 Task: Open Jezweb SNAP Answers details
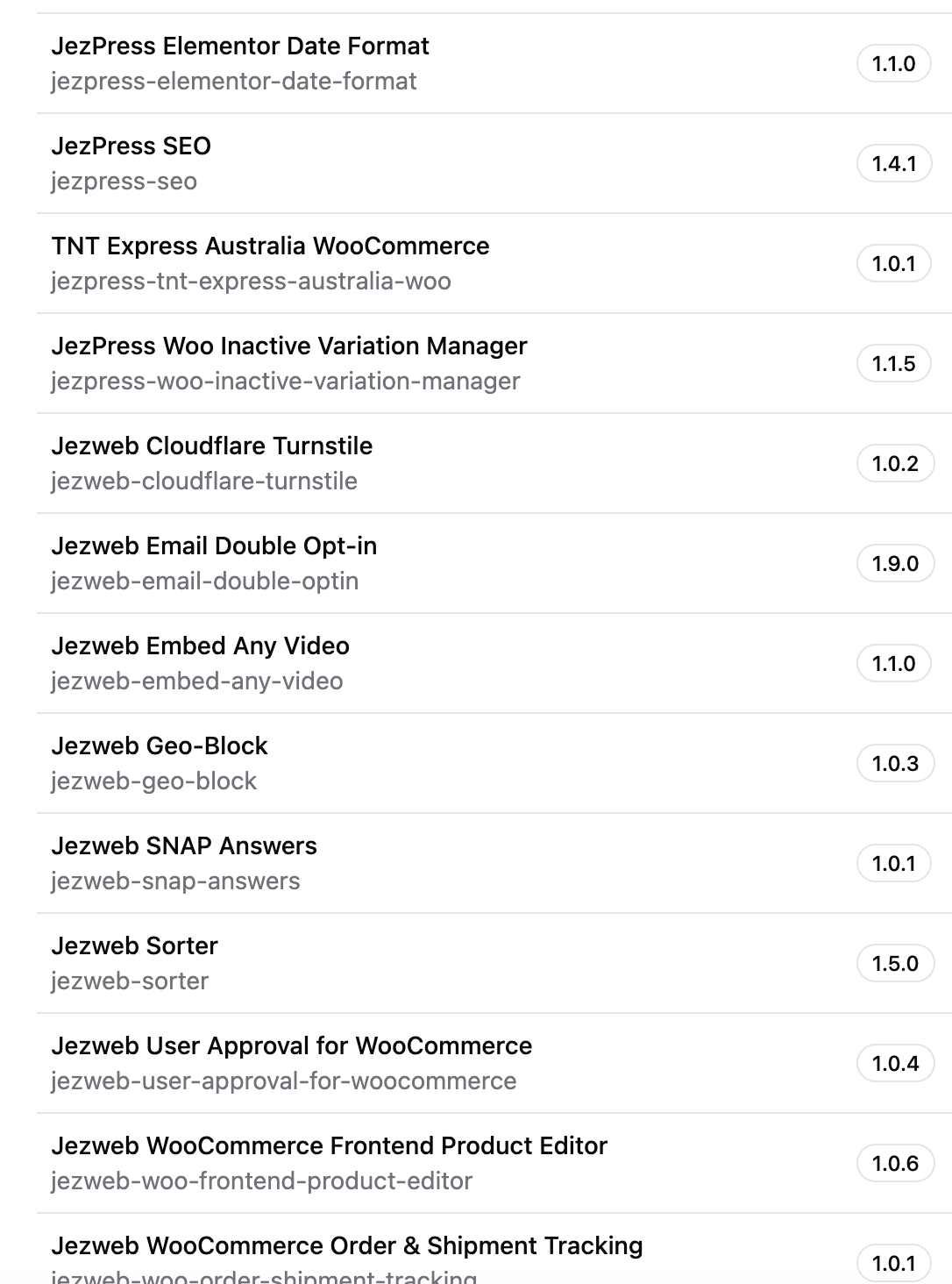coord(184,846)
